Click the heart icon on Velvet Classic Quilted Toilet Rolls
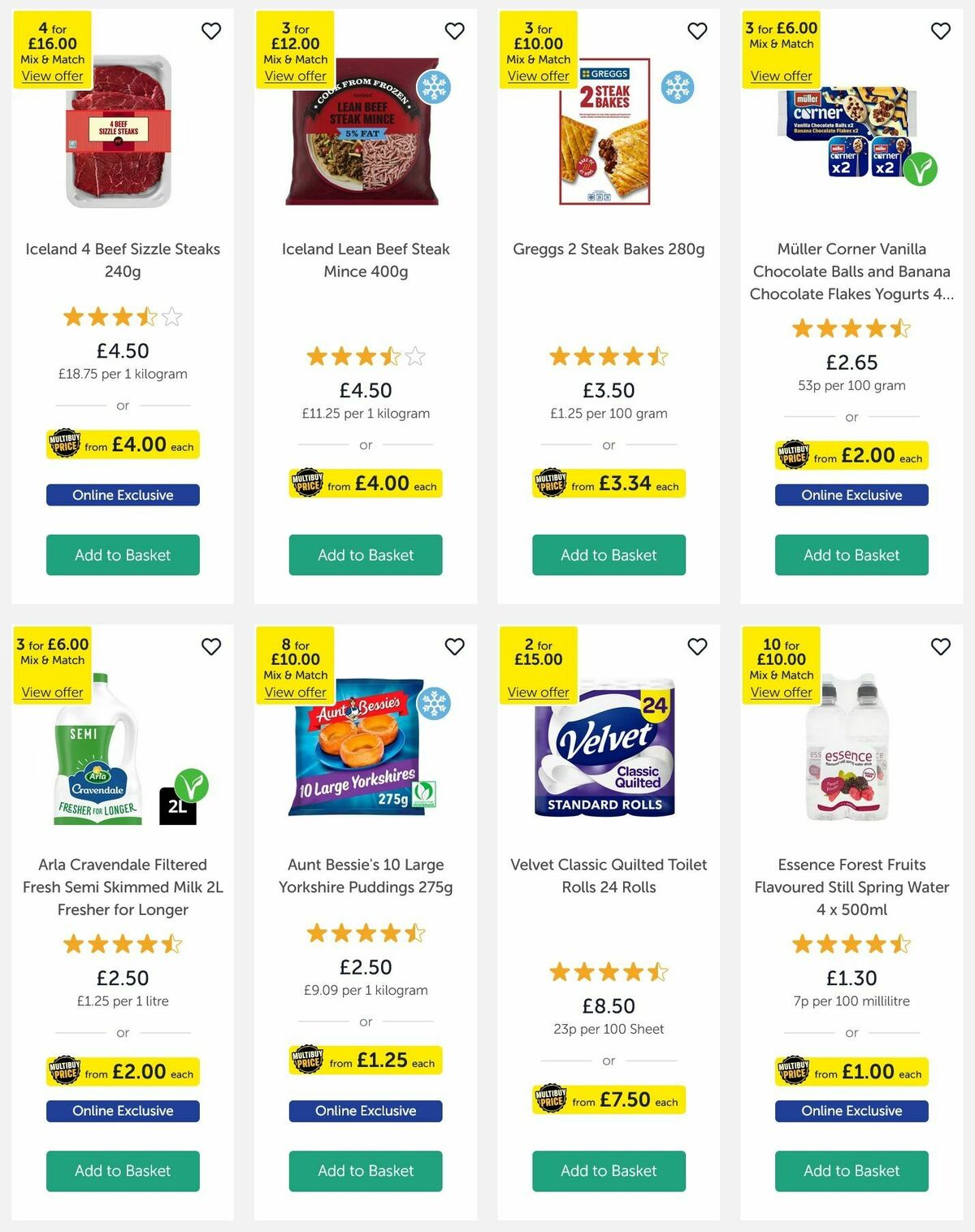 [697, 647]
